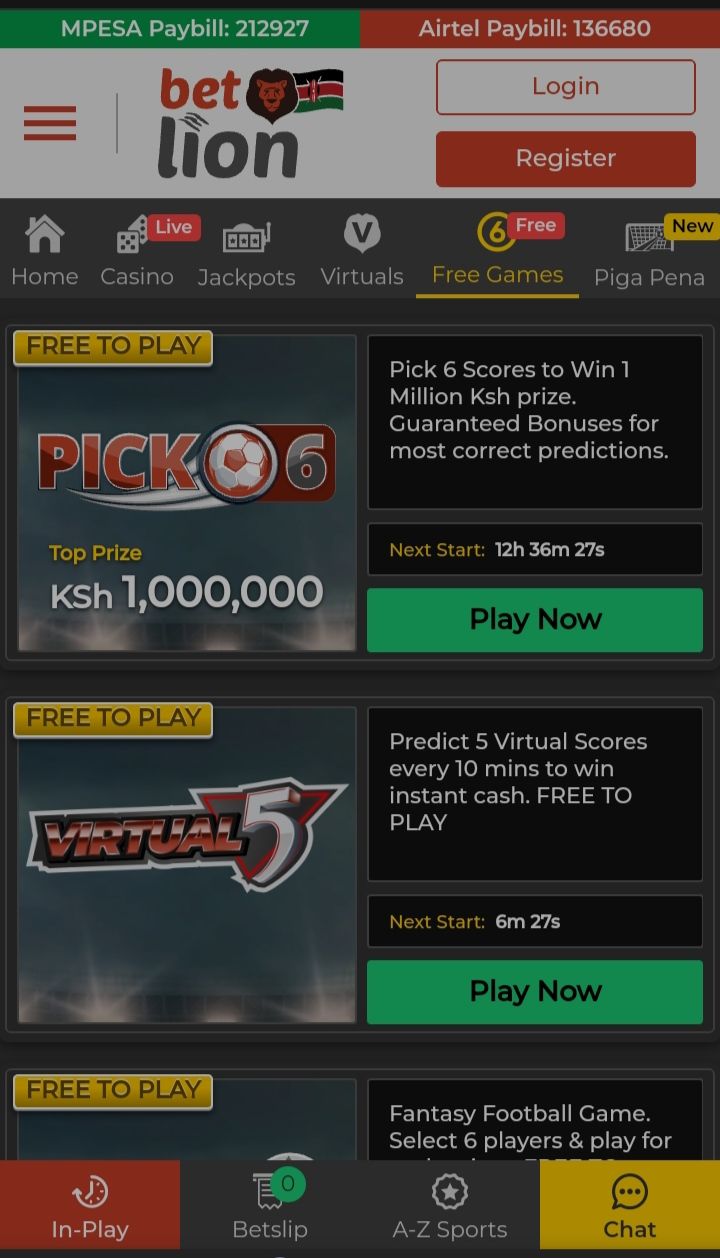Viewport: 720px width, 1258px height.
Task: Open the Piga Pena tab
Action: pyautogui.click(x=650, y=254)
